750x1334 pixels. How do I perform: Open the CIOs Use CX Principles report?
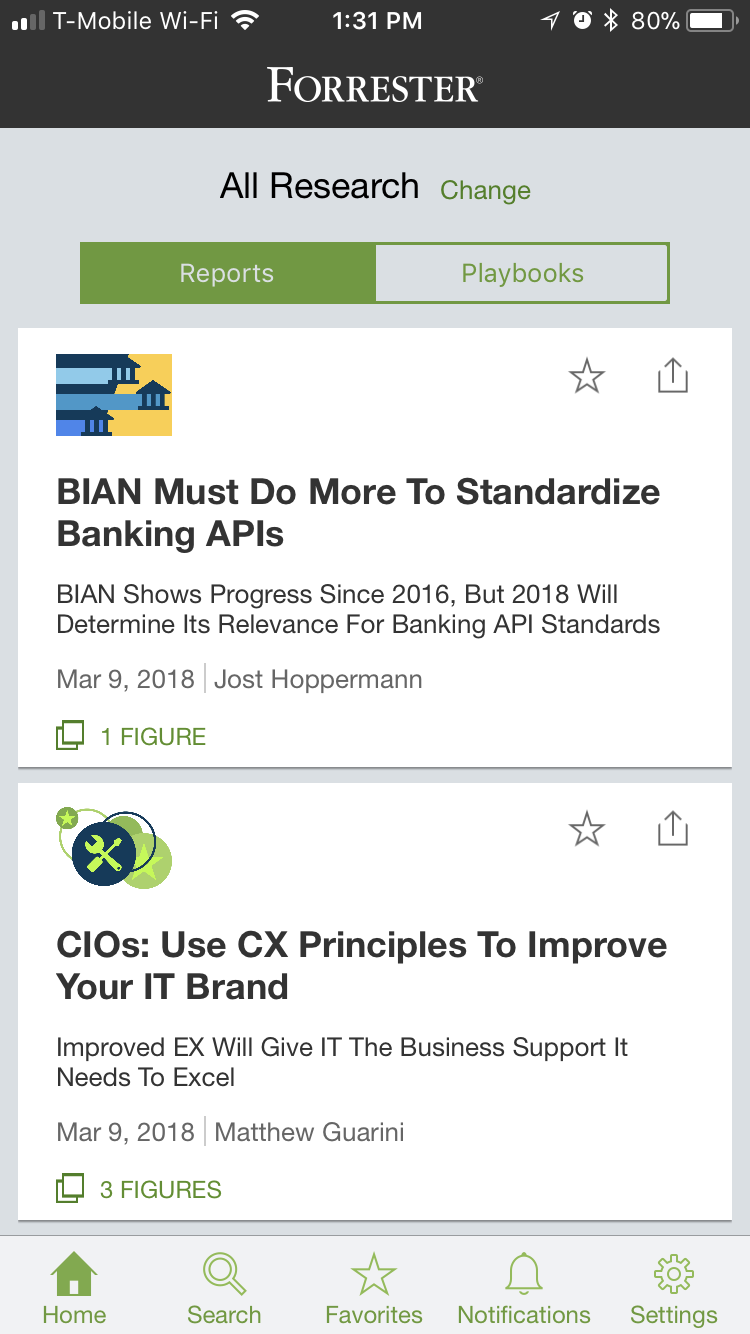[x=361, y=966]
